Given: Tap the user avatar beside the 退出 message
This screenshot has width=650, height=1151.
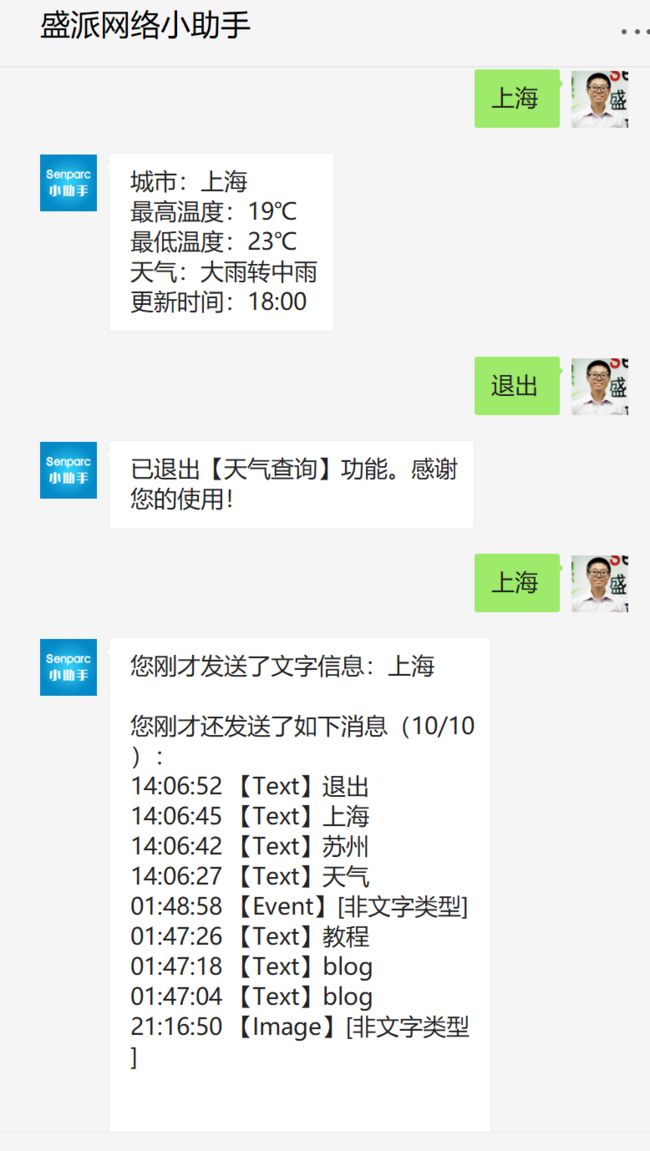Looking at the screenshot, I should [599, 386].
